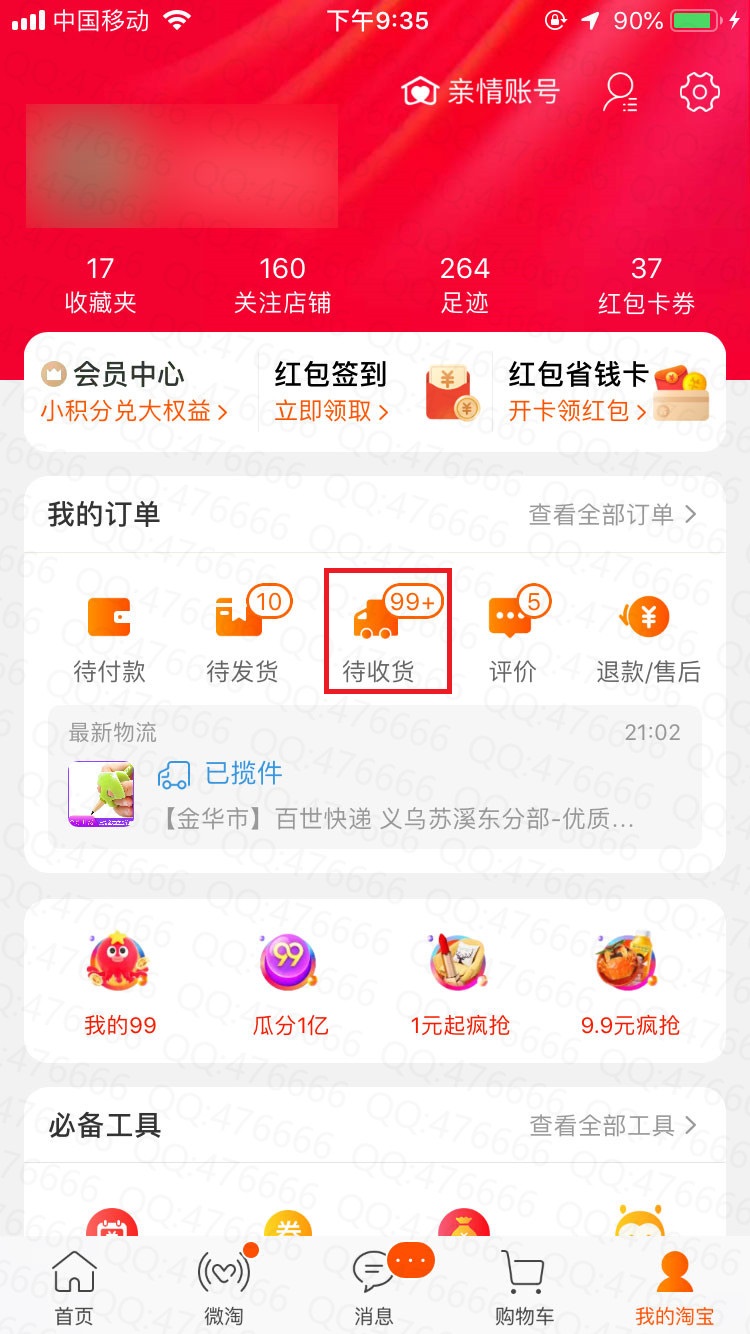750x1334 pixels.
Task: Open 查看全部订单
Action: (612, 515)
